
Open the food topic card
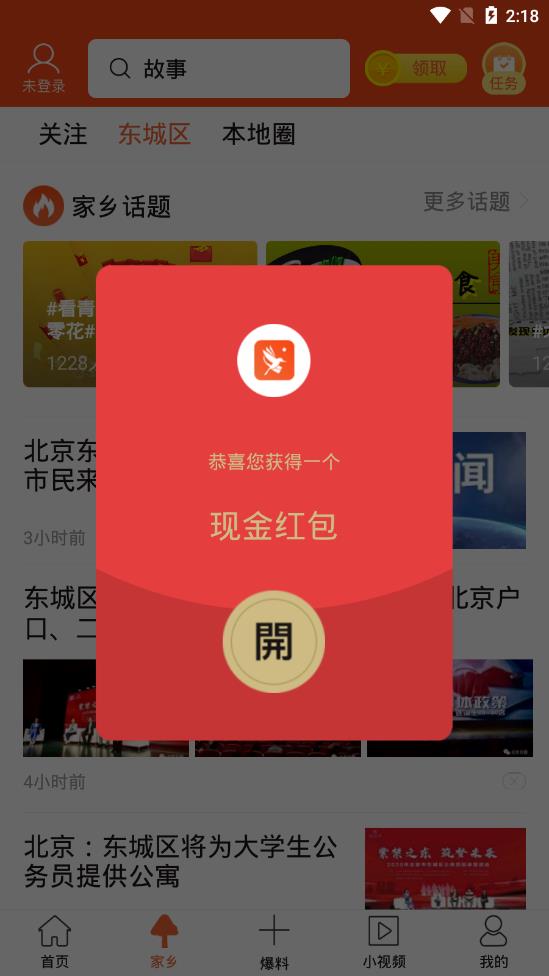point(383,314)
